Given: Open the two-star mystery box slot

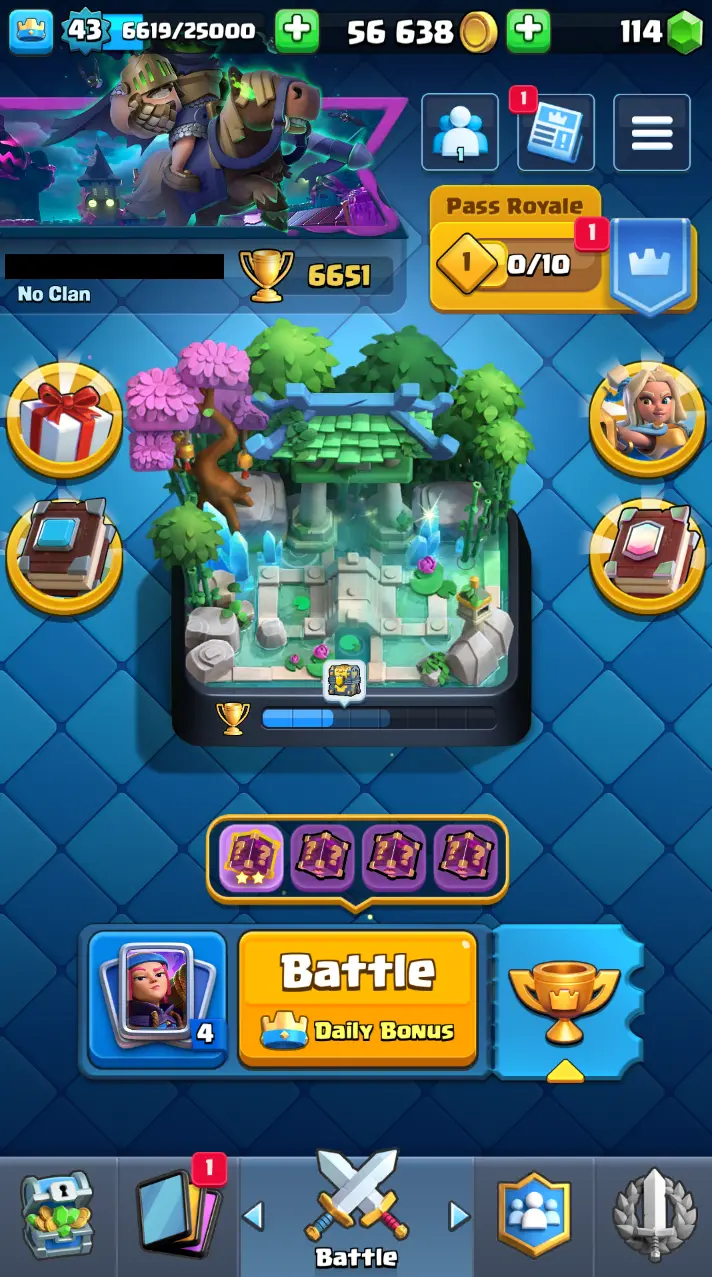Looking at the screenshot, I should [x=250, y=857].
